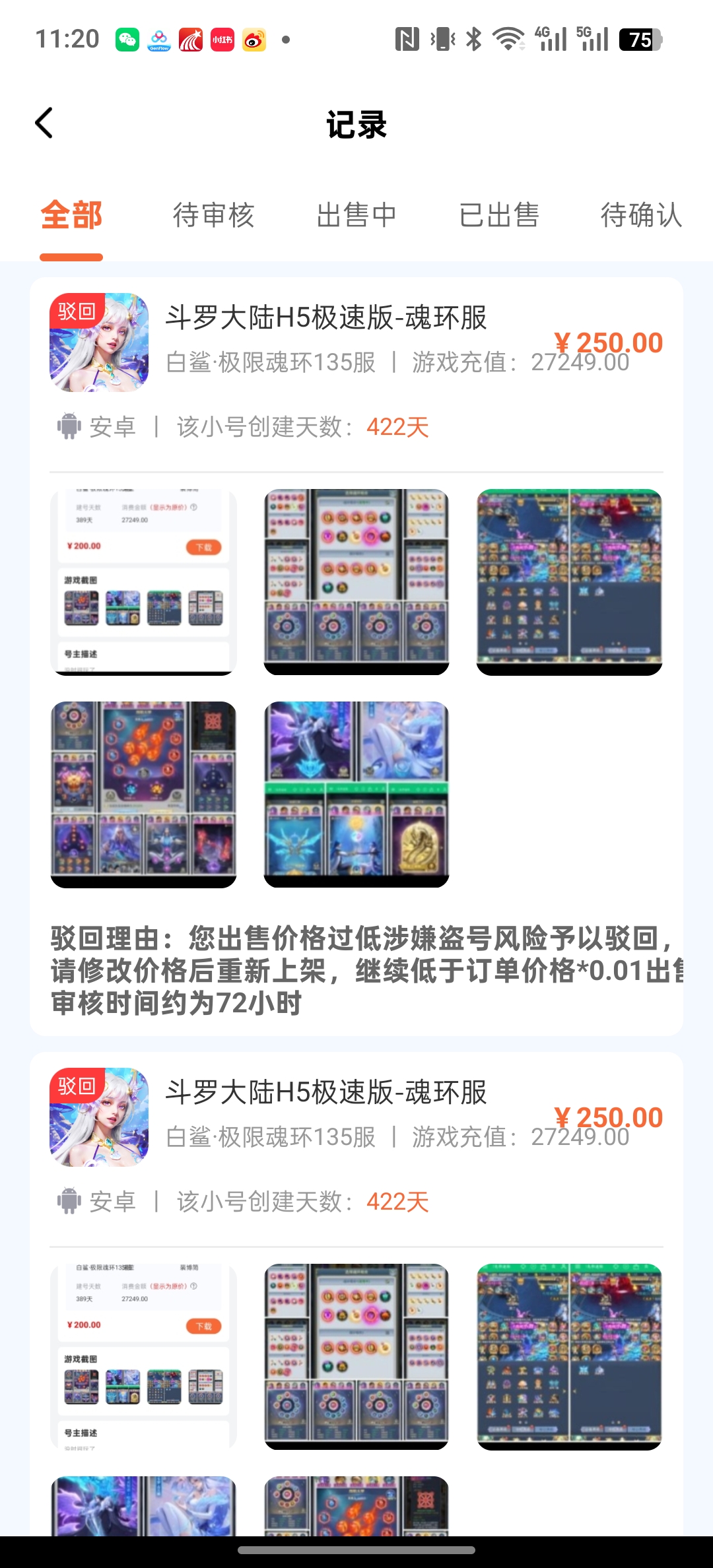Image resolution: width=713 pixels, height=1568 pixels.
Task: Open the second rejected 斗罗大陆H5极速版 record
Action: tap(326, 1094)
